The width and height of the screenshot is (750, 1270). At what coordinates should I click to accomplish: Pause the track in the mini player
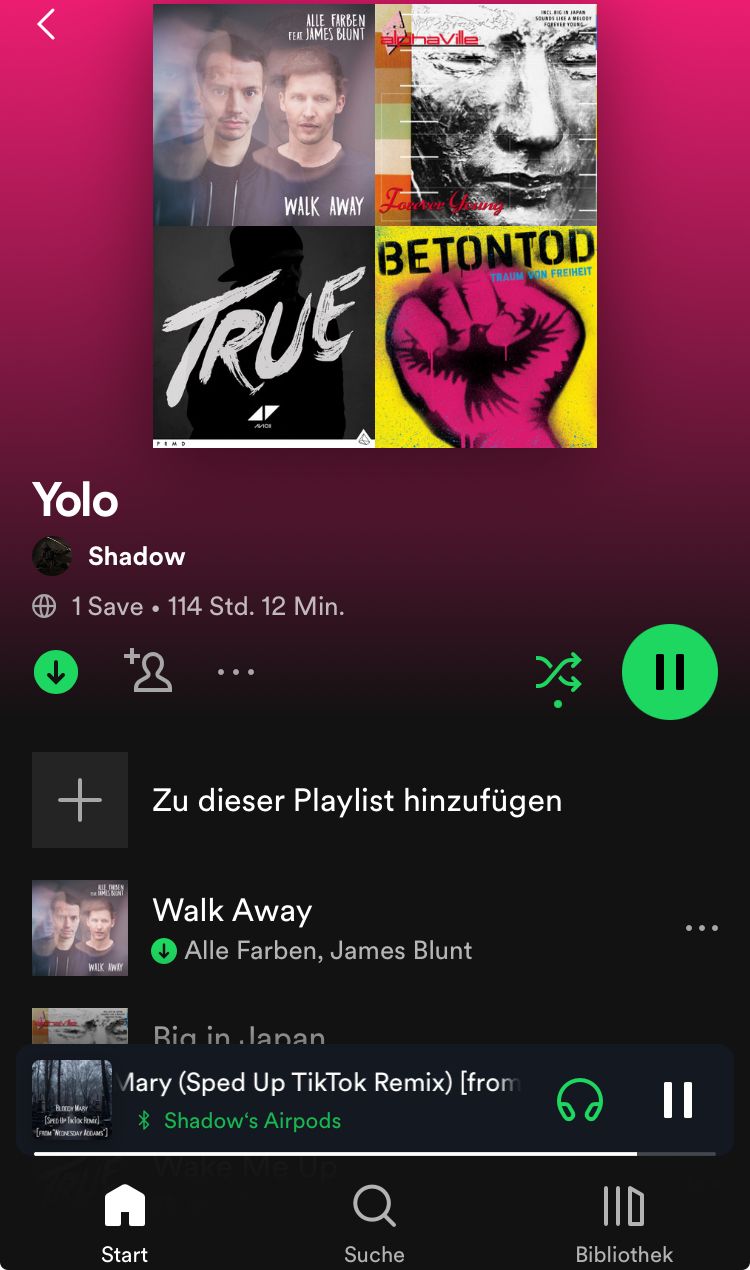tap(677, 1100)
